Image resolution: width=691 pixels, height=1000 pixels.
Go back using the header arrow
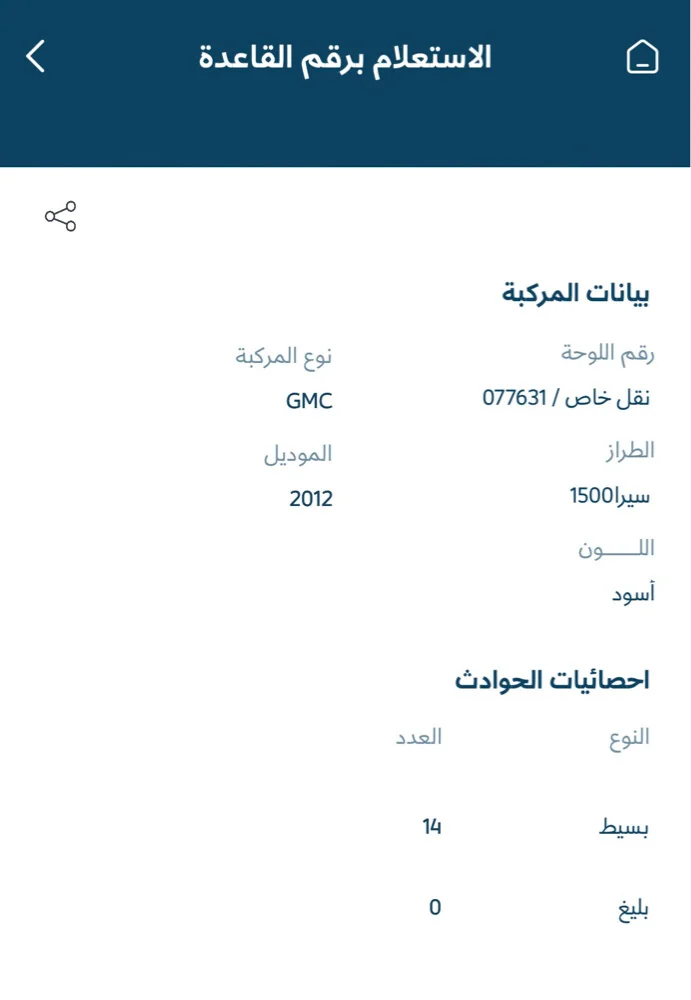coord(36,56)
